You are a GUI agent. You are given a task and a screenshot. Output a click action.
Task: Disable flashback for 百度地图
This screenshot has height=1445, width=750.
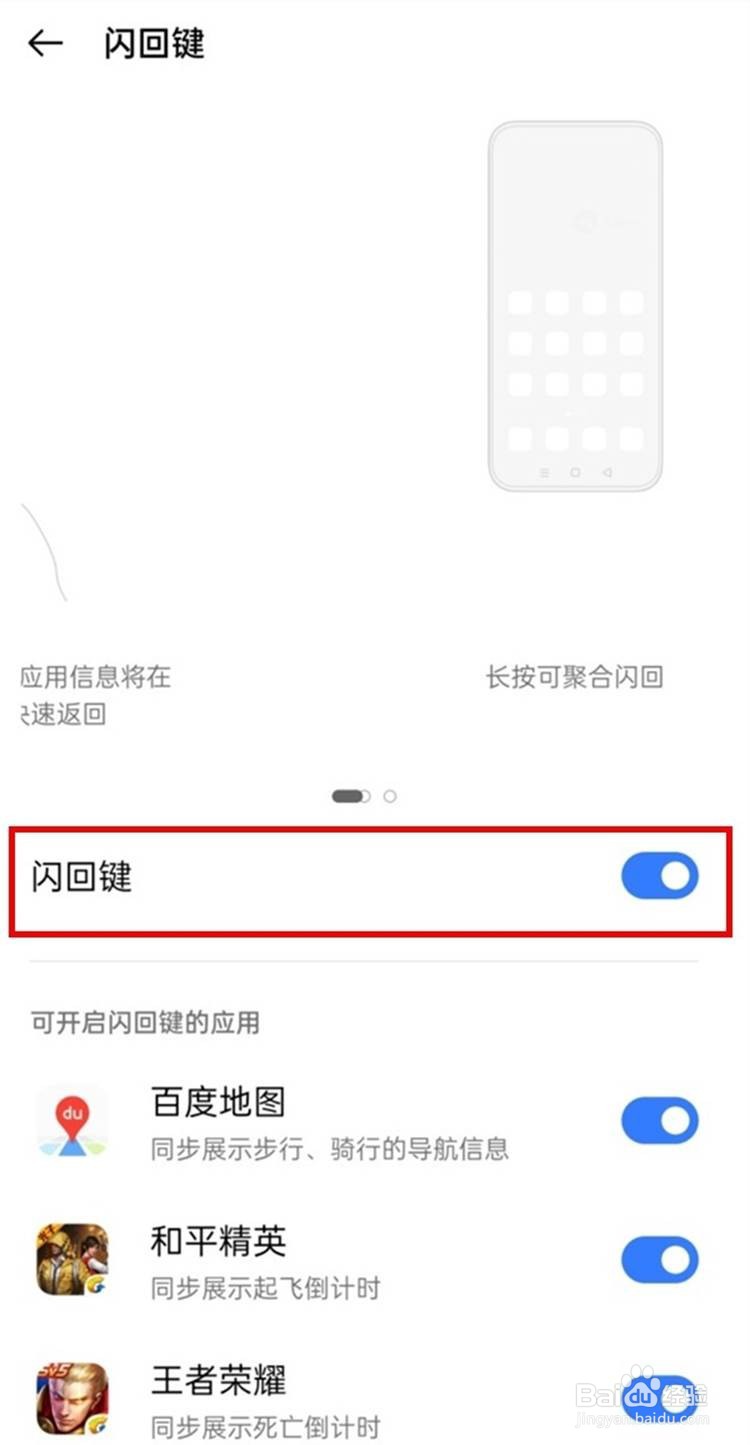pos(658,1121)
